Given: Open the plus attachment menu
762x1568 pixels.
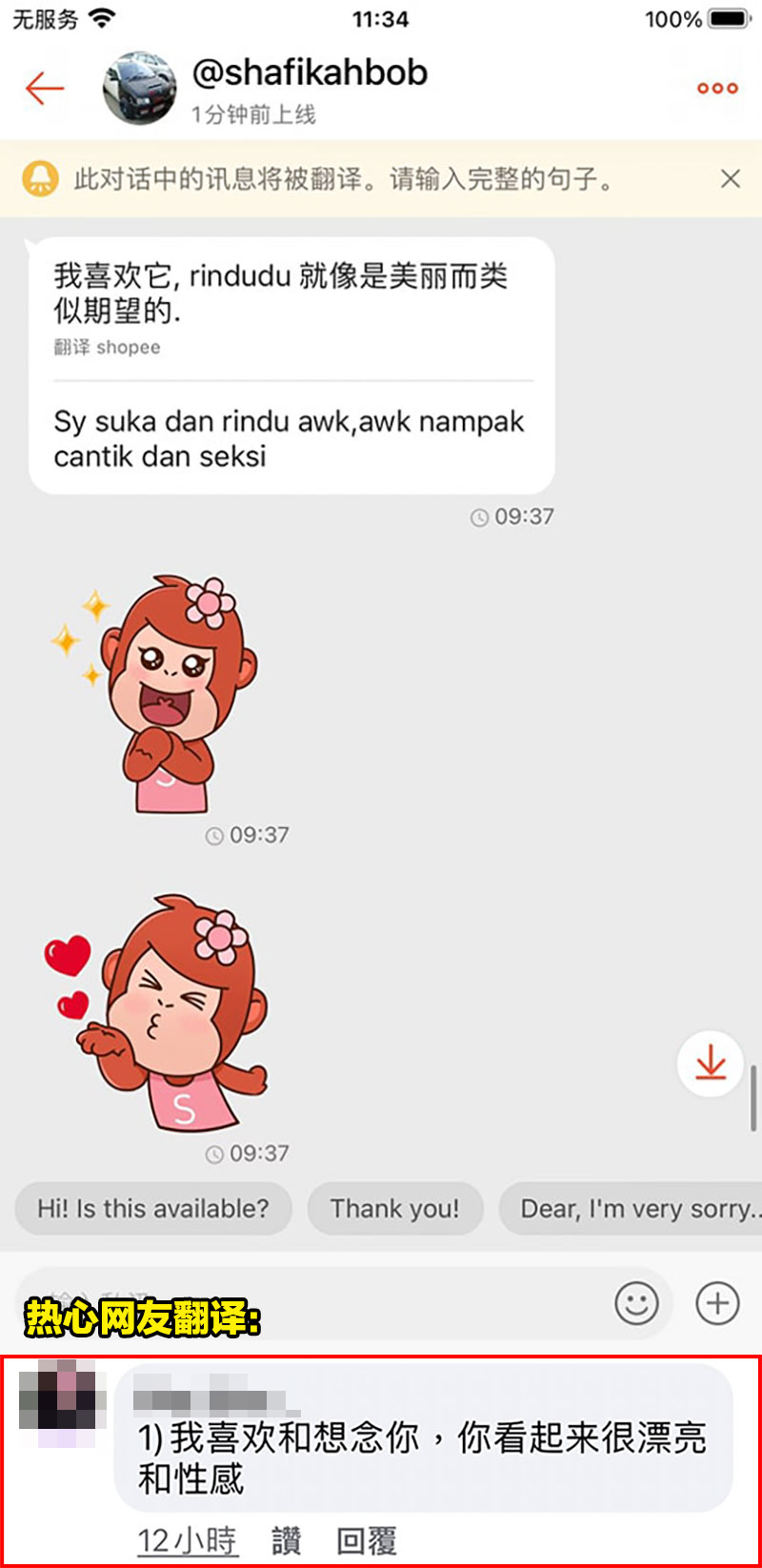Looking at the screenshot, I should (x=717, y=1303).
